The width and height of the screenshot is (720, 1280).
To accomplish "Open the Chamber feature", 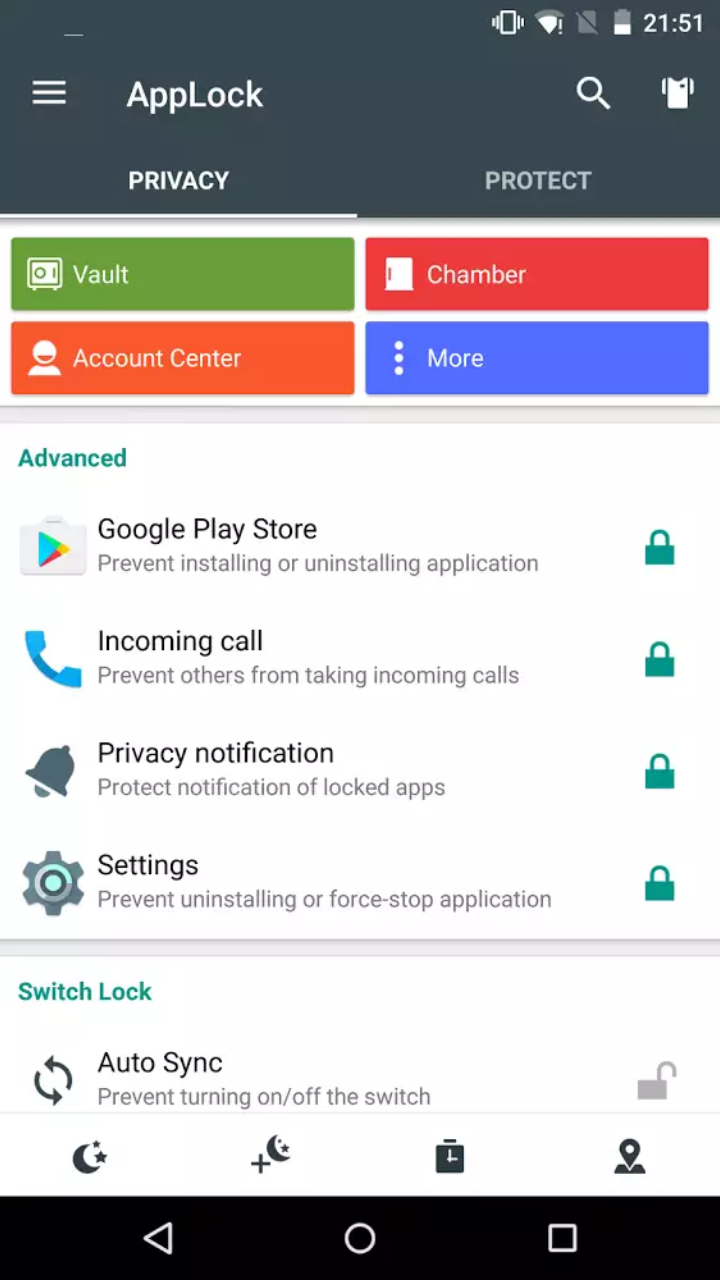I will click(537, 274).
